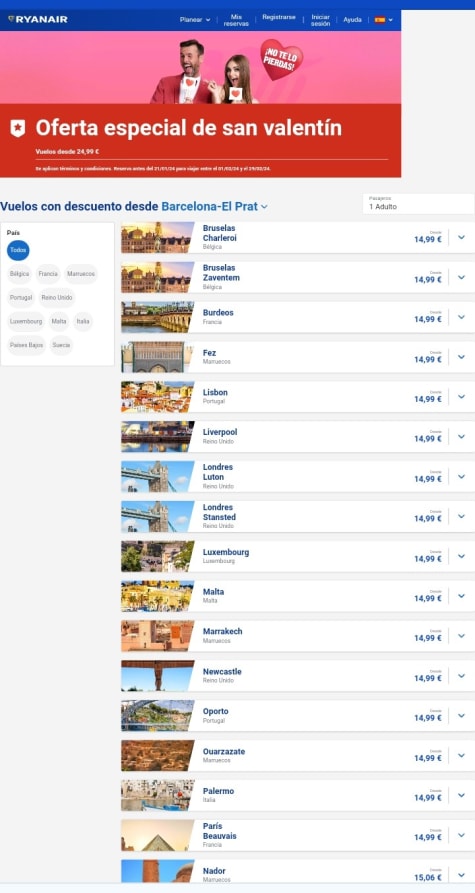Tap Iniciar sesión
The width and height of the screenshot is (475, 893).
tap(321, 20)
